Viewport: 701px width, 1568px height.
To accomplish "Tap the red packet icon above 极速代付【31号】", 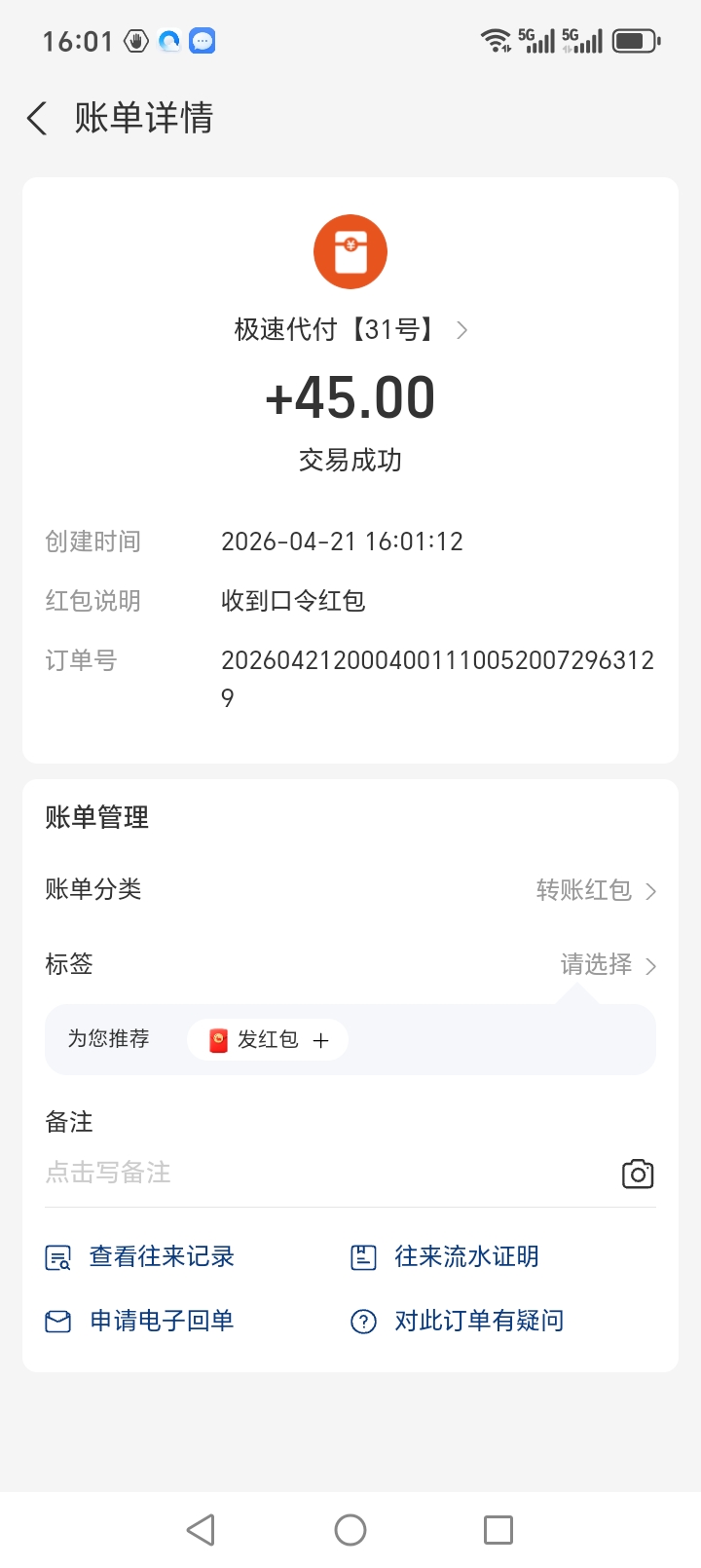I will (350, 250).
